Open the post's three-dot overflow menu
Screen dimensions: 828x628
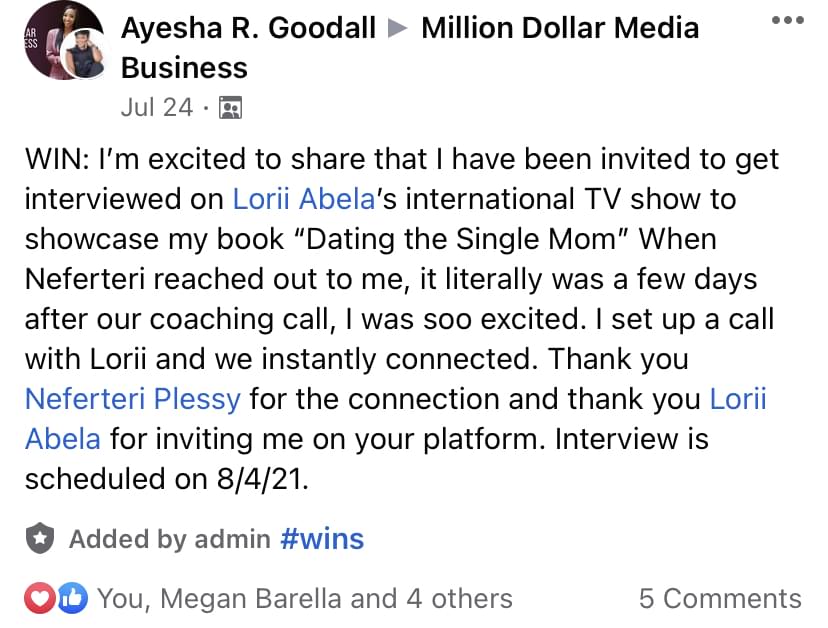(x=793, y=22)
